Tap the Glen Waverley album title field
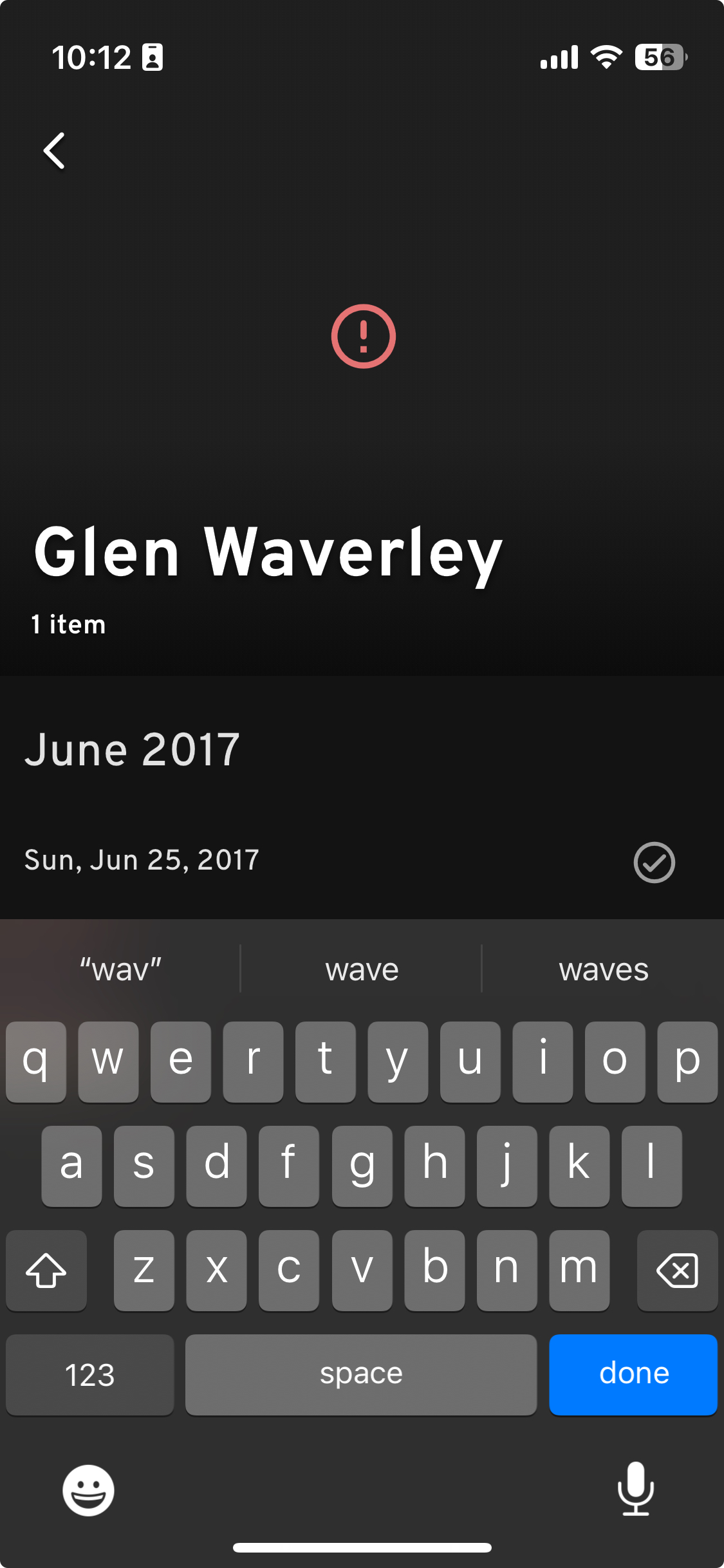Image resolution: width=724 pixels, height=1568 pixels. tap(268, 553)
